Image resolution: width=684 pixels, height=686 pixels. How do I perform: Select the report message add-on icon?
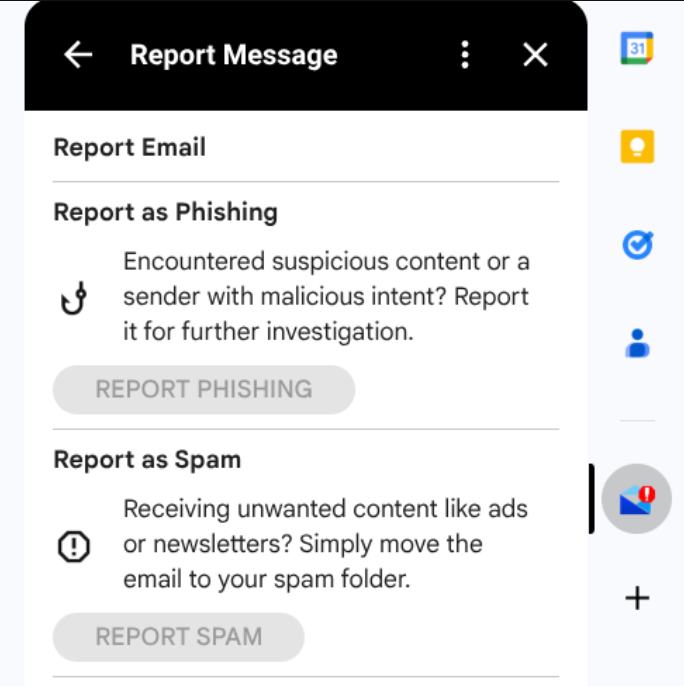pyautogui.click(x=637, y=498)
